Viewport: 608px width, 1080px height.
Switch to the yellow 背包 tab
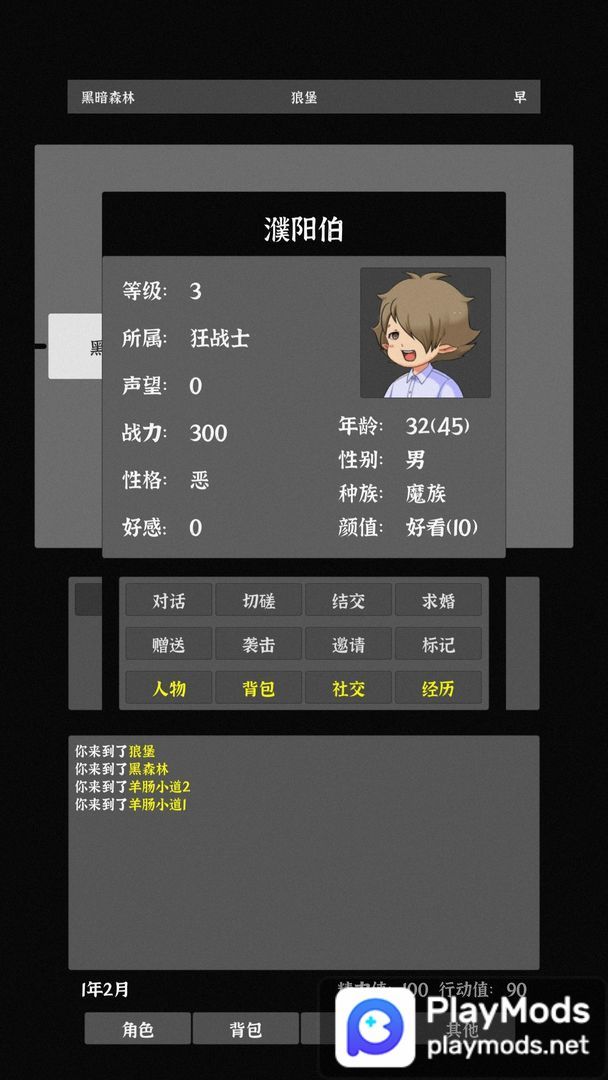[x=259, y=689]
